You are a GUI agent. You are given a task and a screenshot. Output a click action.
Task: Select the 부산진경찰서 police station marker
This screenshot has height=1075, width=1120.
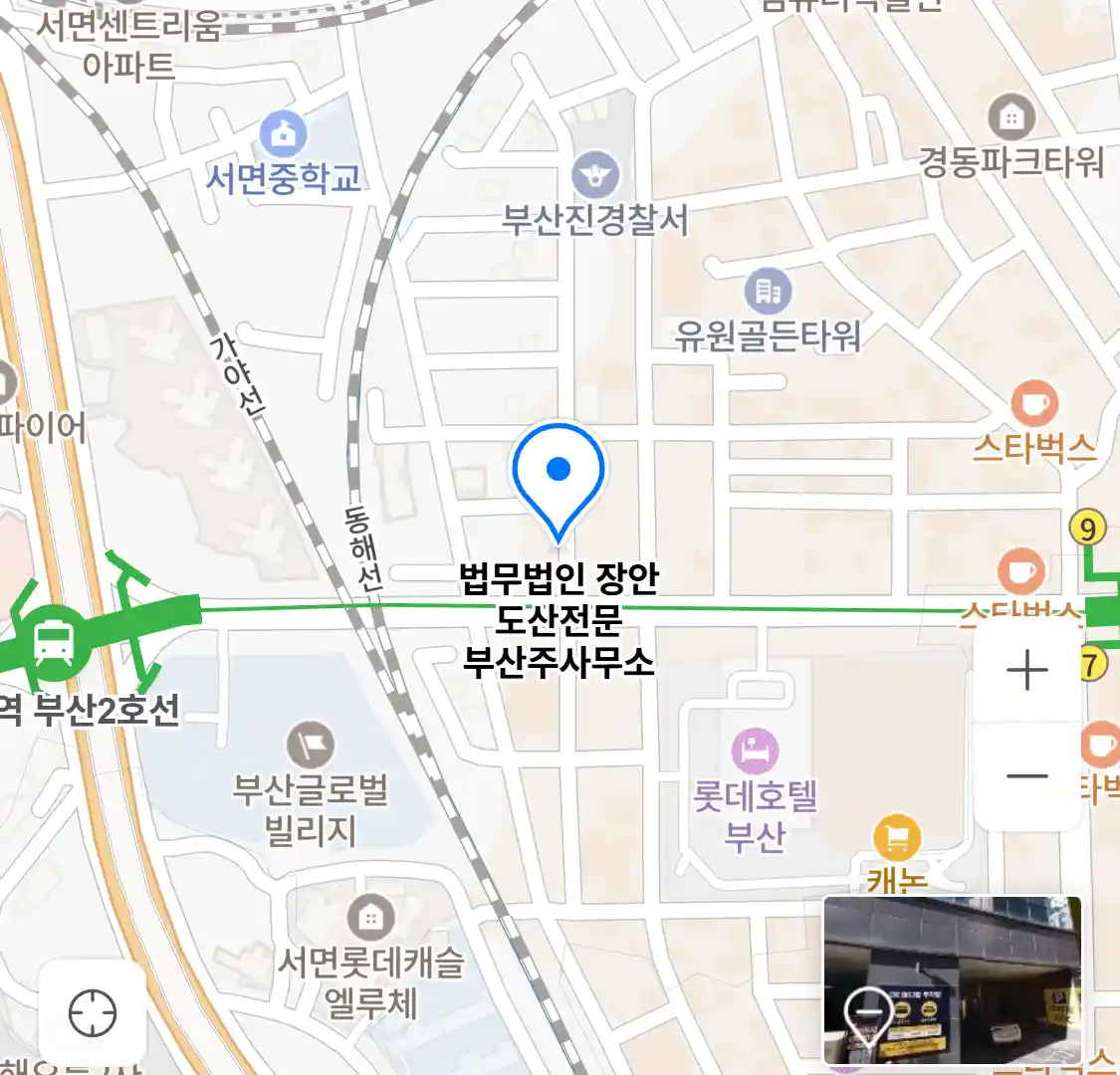pyautogui.click(x=595, y=177)
